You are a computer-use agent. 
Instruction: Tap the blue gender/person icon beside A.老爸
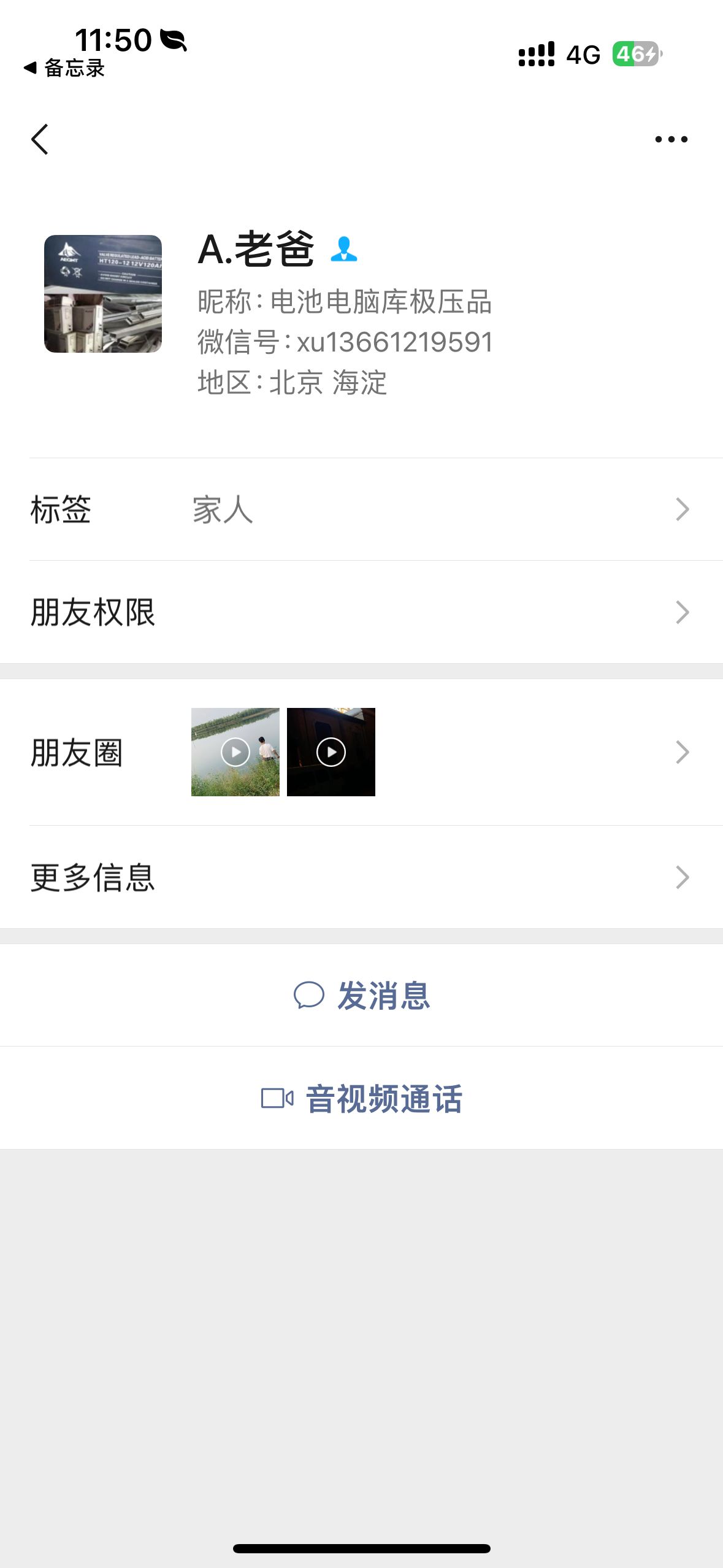[x=345, y=250]
